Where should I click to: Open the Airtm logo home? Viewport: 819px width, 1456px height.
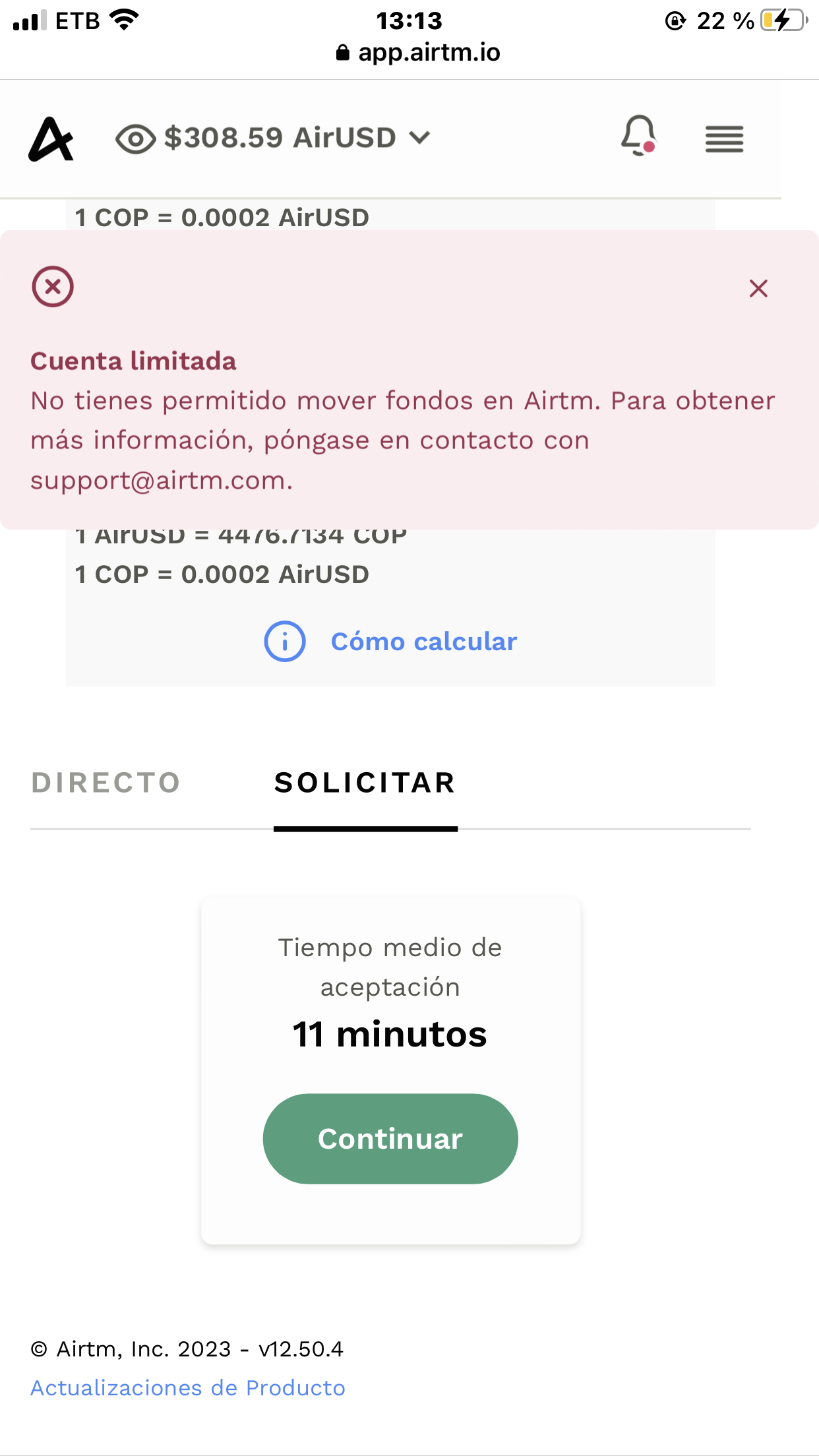click(51, 139)
